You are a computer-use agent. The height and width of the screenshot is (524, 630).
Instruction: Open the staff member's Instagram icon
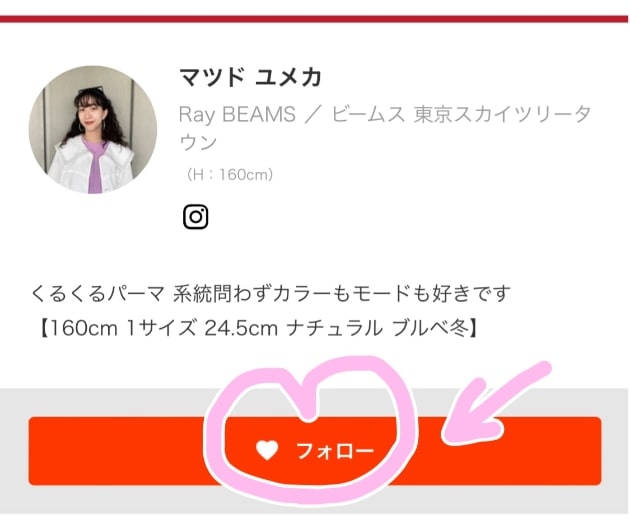(x=195, y=217)
